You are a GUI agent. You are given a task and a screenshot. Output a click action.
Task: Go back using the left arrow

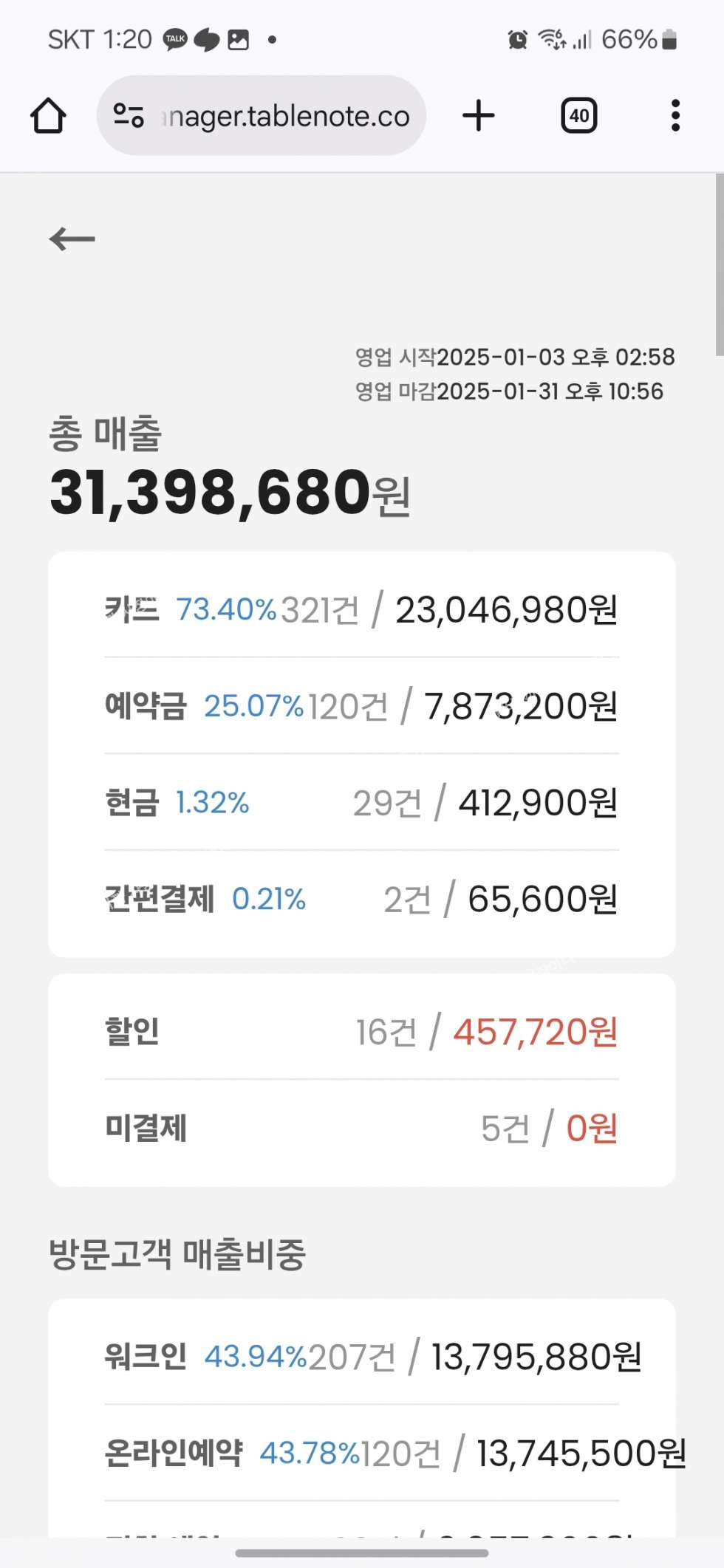72,239
